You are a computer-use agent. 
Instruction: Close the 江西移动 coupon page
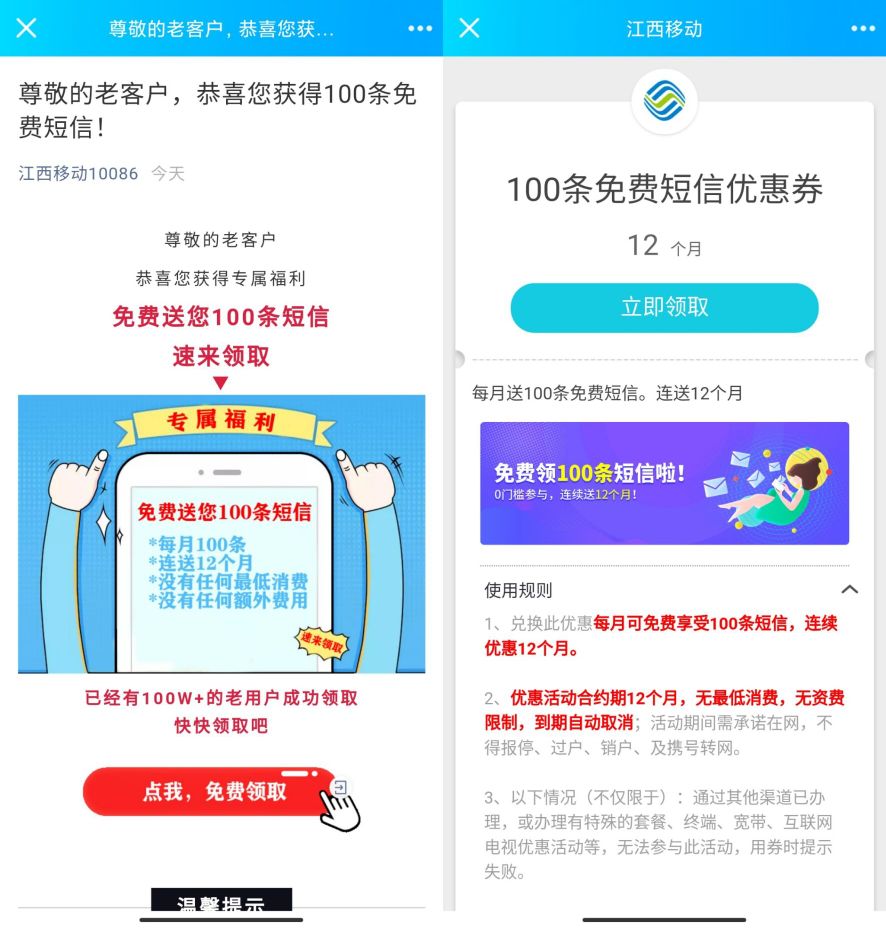tap(469, 28)
